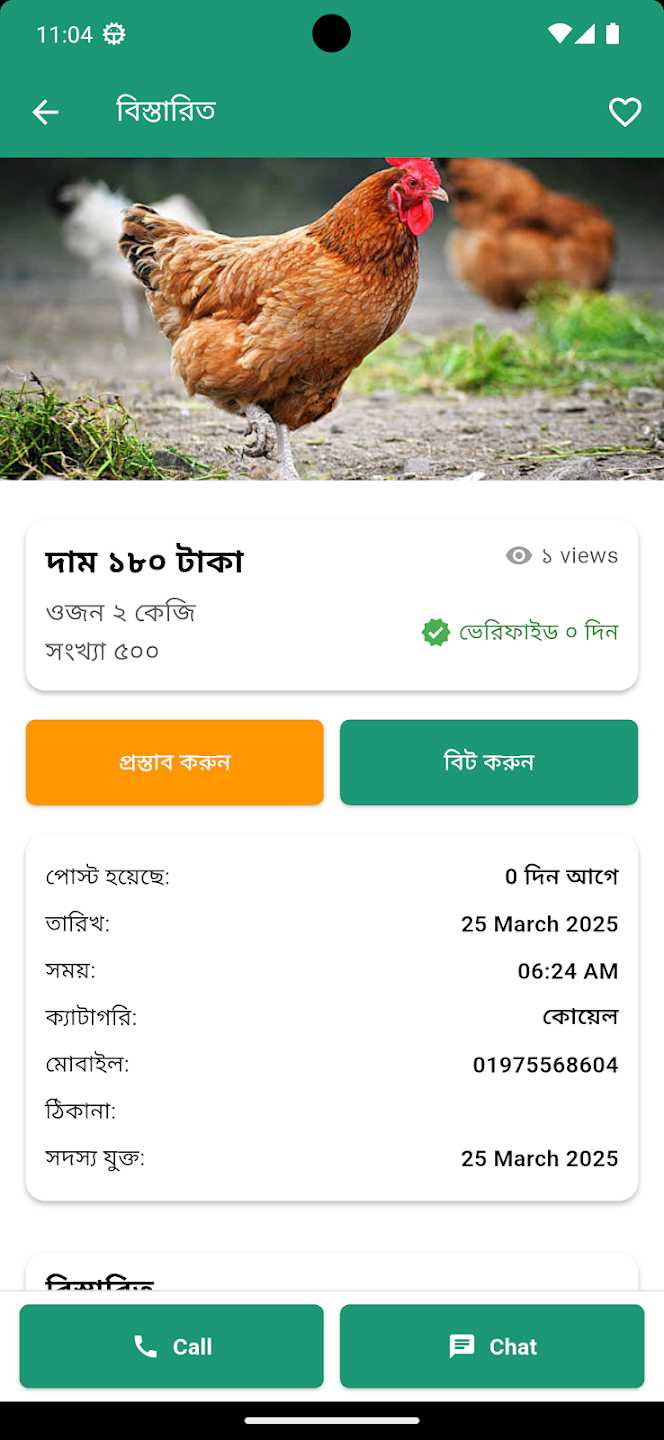
Task: Open the chicken listing photo
Action: (x=332, y=319)
